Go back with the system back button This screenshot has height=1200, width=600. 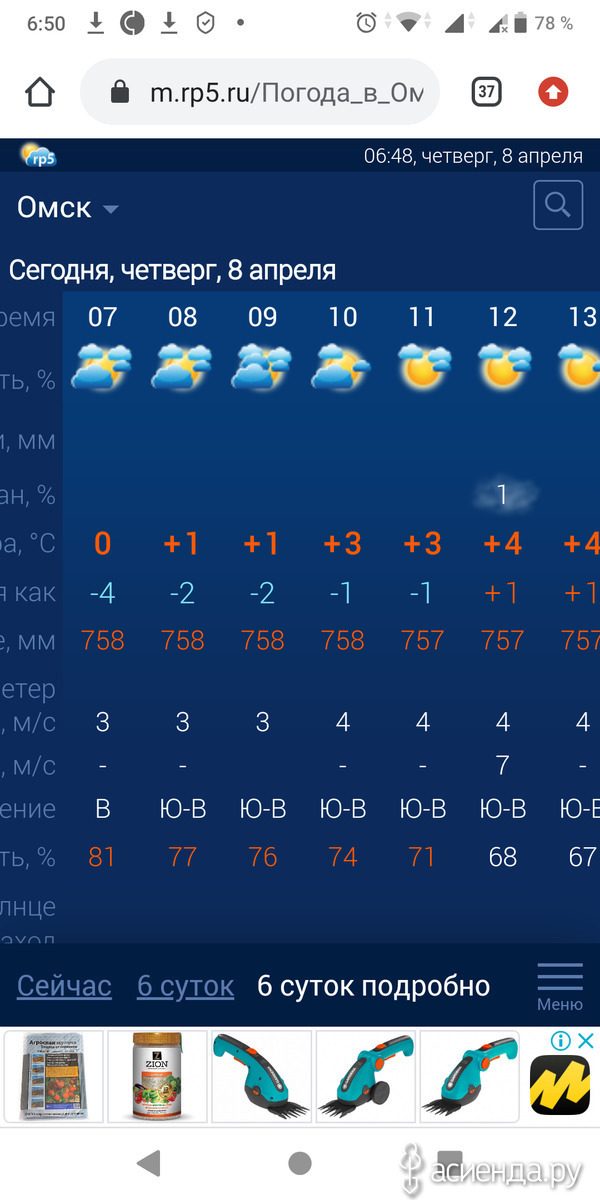148,1162
